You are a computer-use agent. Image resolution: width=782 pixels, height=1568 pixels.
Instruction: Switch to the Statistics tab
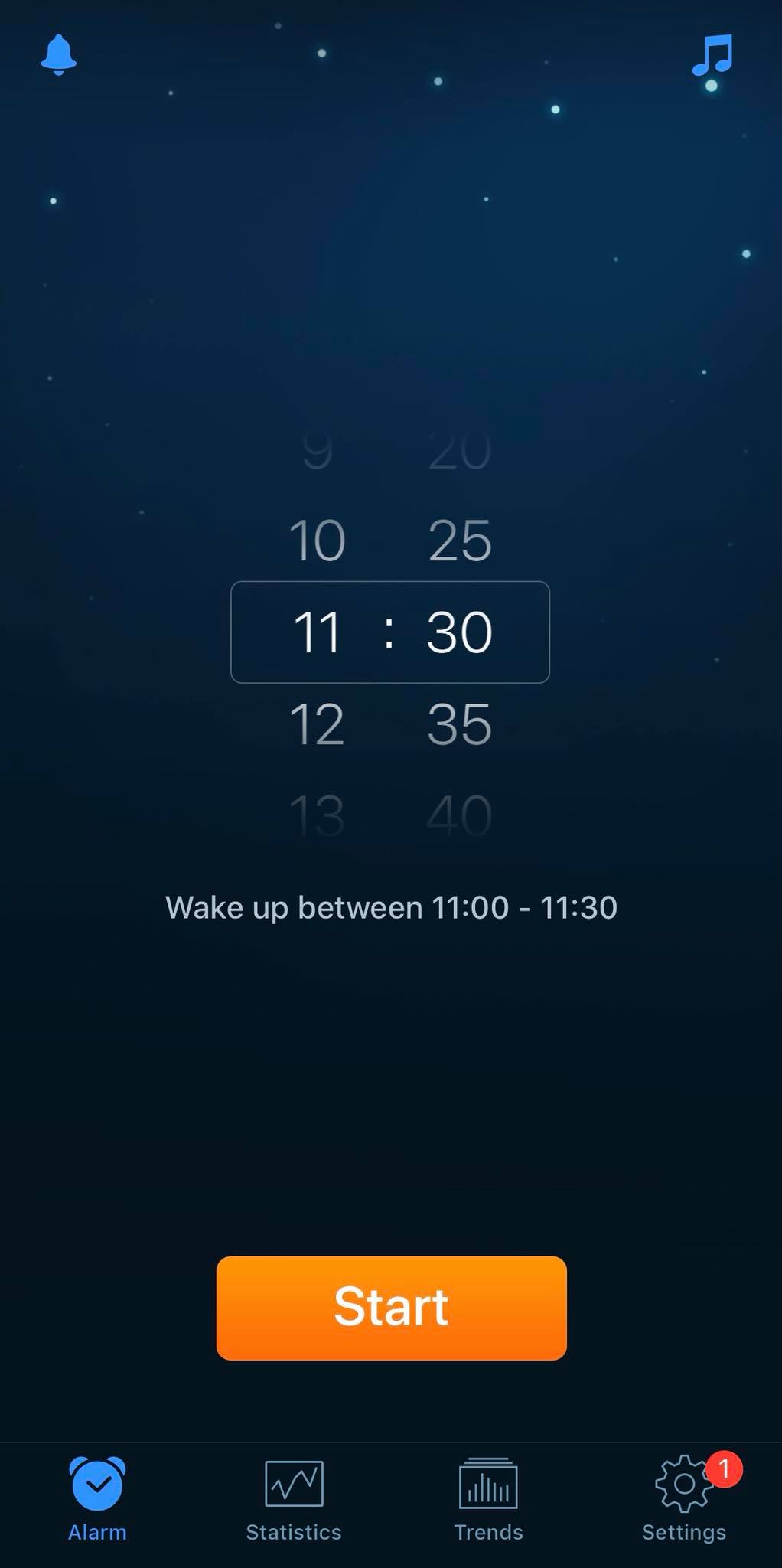(294, 1498)
